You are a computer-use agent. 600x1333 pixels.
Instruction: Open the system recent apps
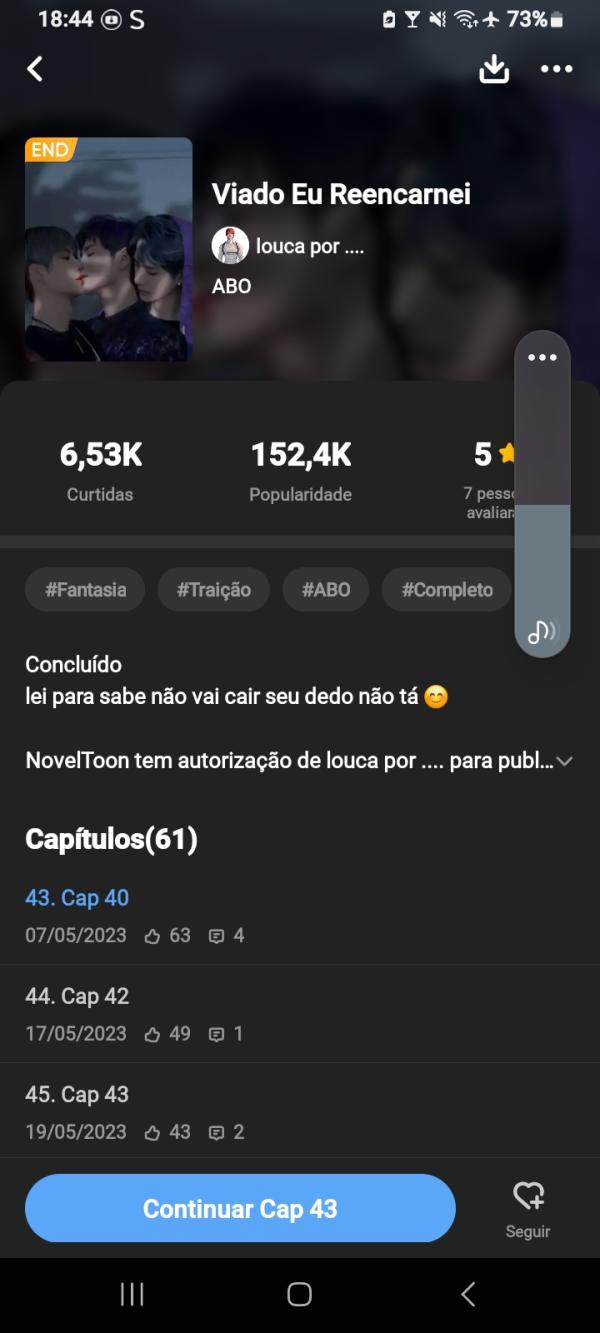tap(132, 1294)
